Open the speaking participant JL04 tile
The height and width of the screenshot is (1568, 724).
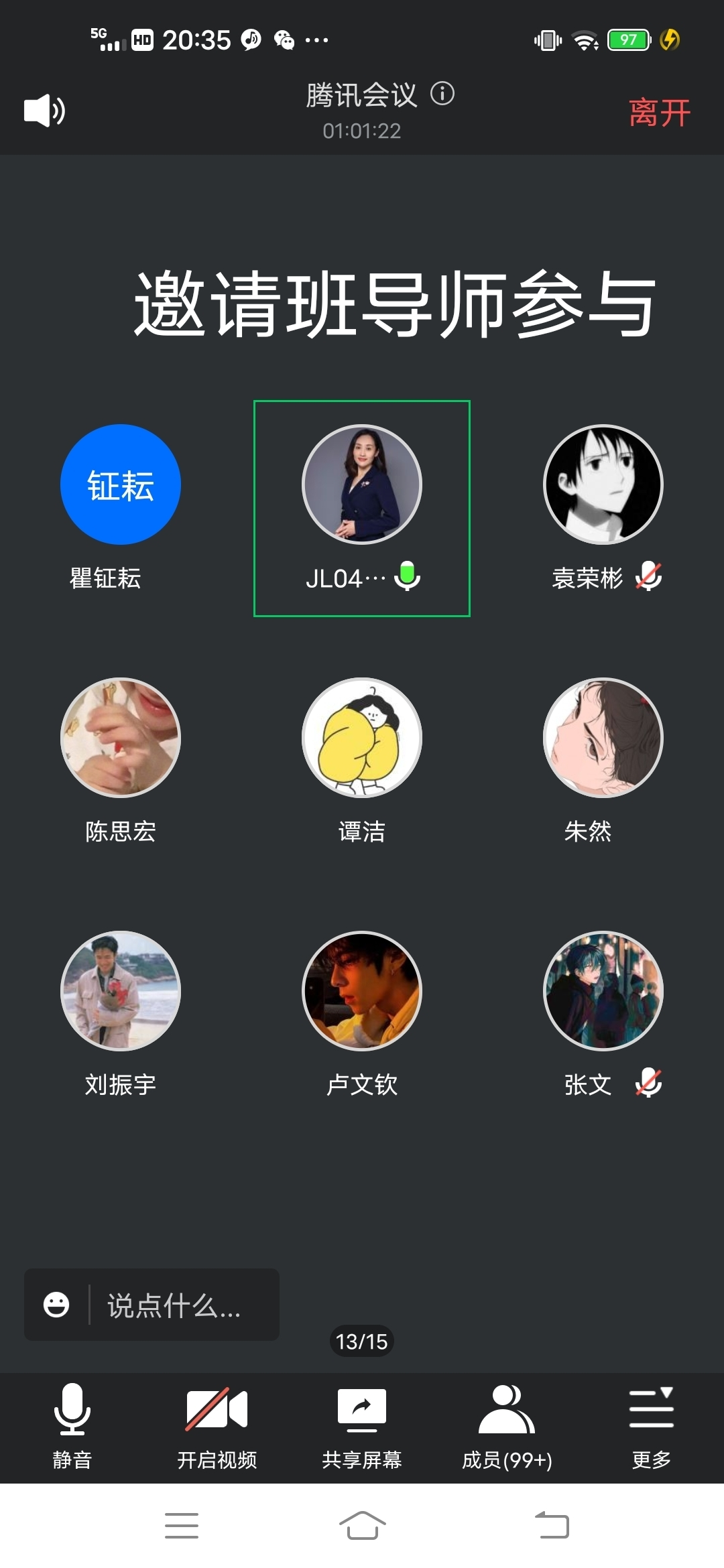tap(362, 485)
